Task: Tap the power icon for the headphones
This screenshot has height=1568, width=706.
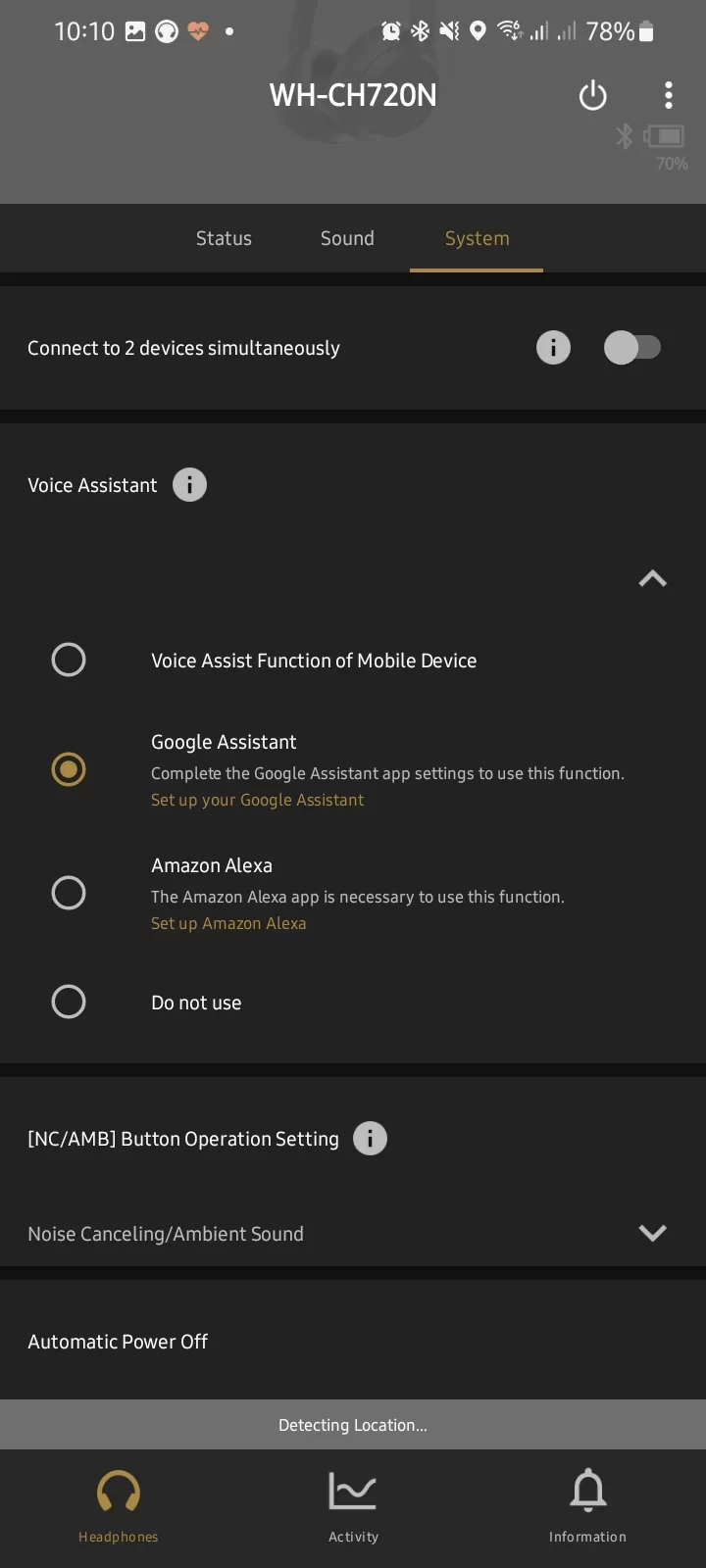Action: pos(592,96)
